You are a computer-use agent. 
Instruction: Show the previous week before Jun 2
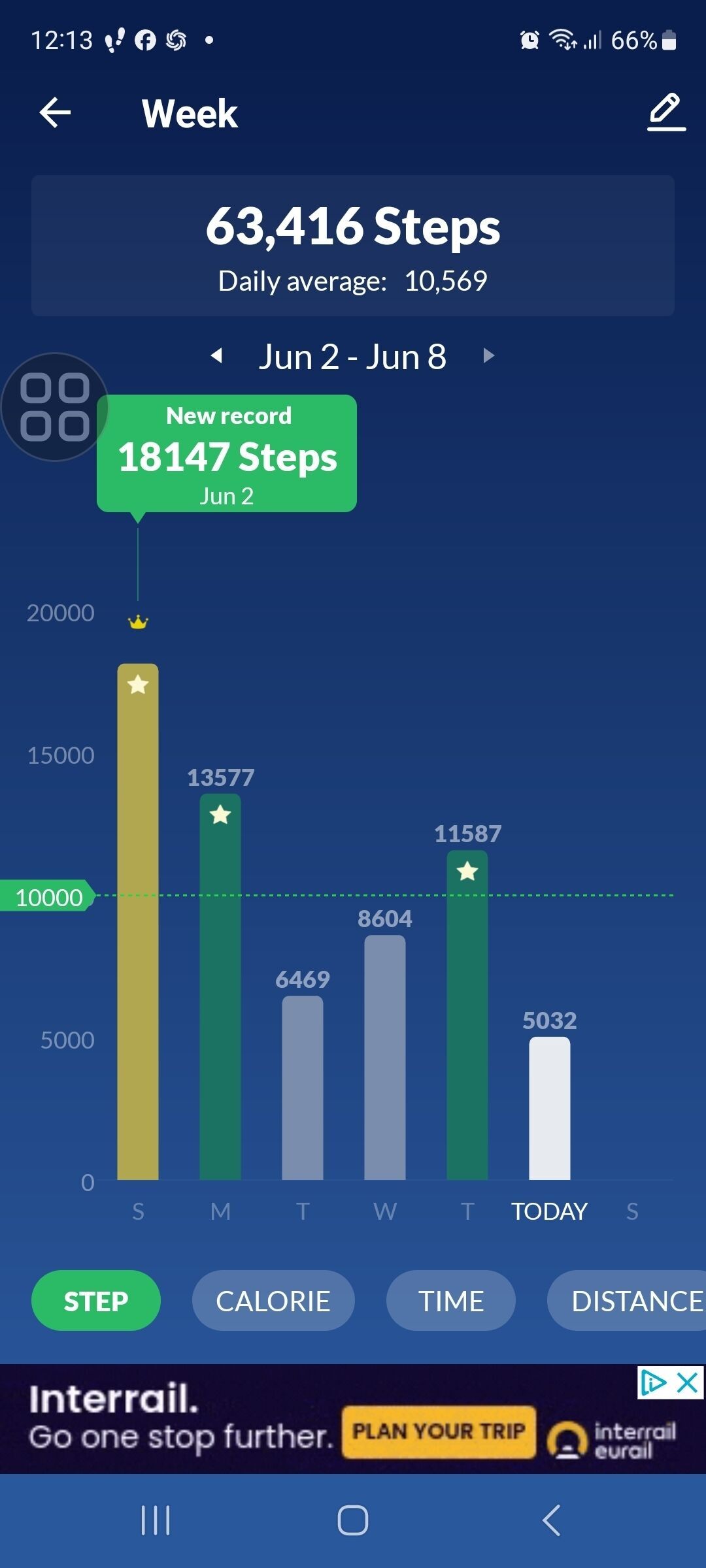(216, 356)
